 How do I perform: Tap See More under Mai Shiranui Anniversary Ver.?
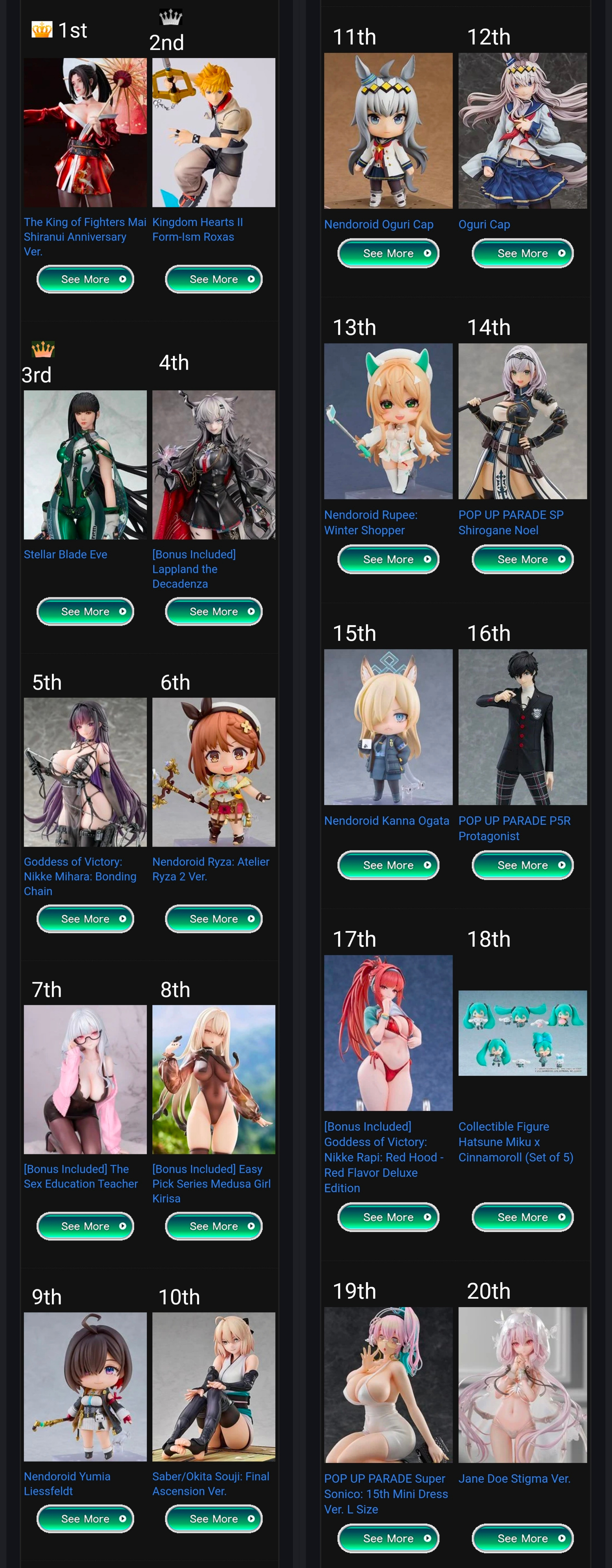click(85, 279)
